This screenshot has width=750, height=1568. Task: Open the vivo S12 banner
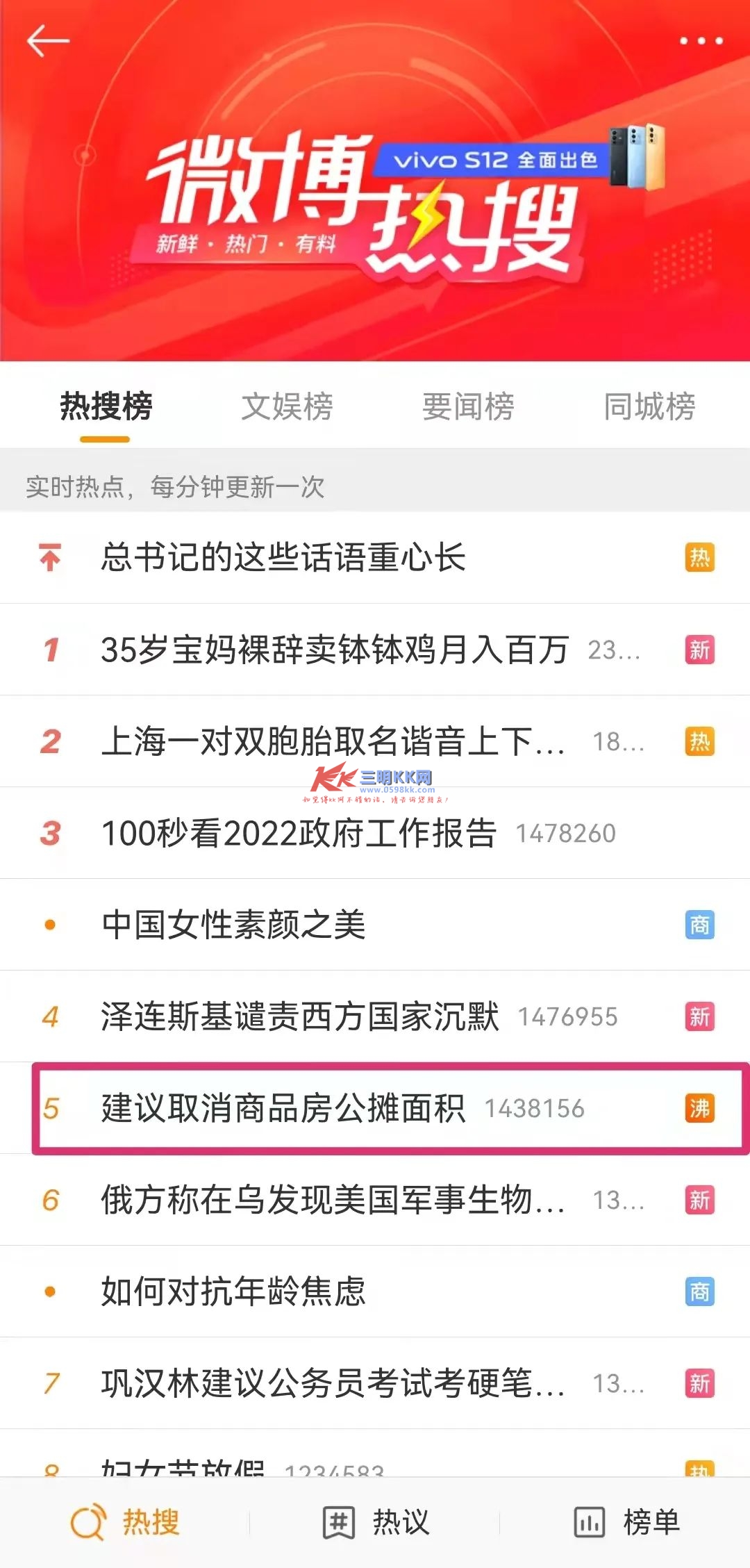tap(519, 160)
